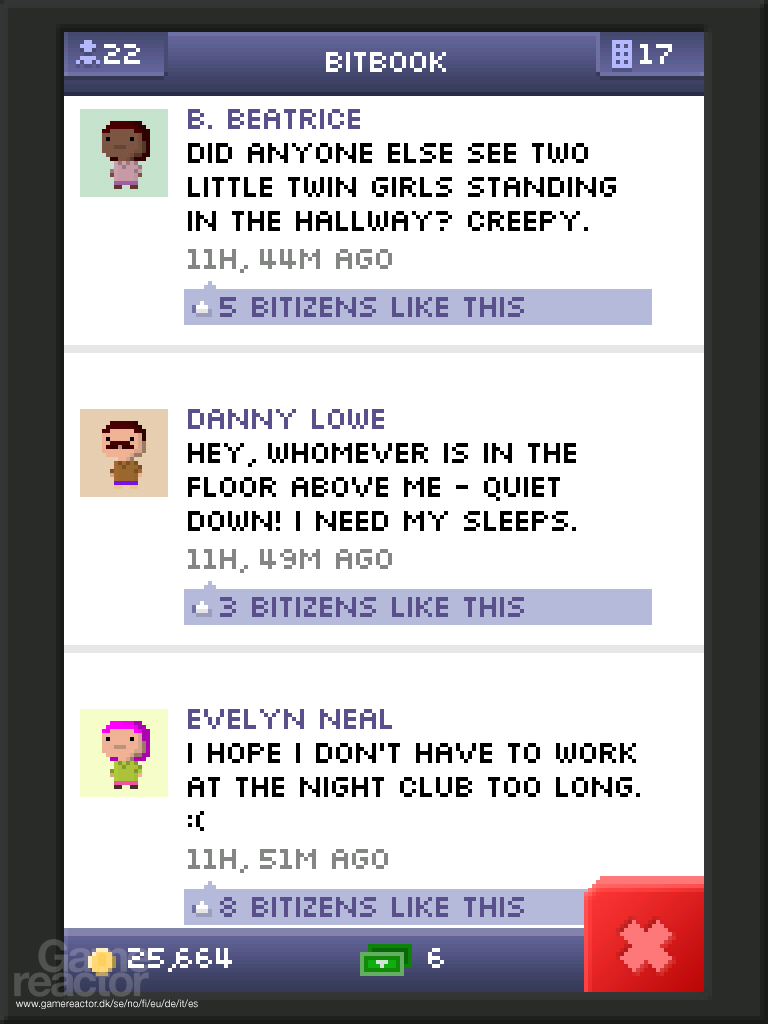Select Danny Lowe's avatar portrait
Screen dimensions: 768x1024
click(x=123, y=453)
